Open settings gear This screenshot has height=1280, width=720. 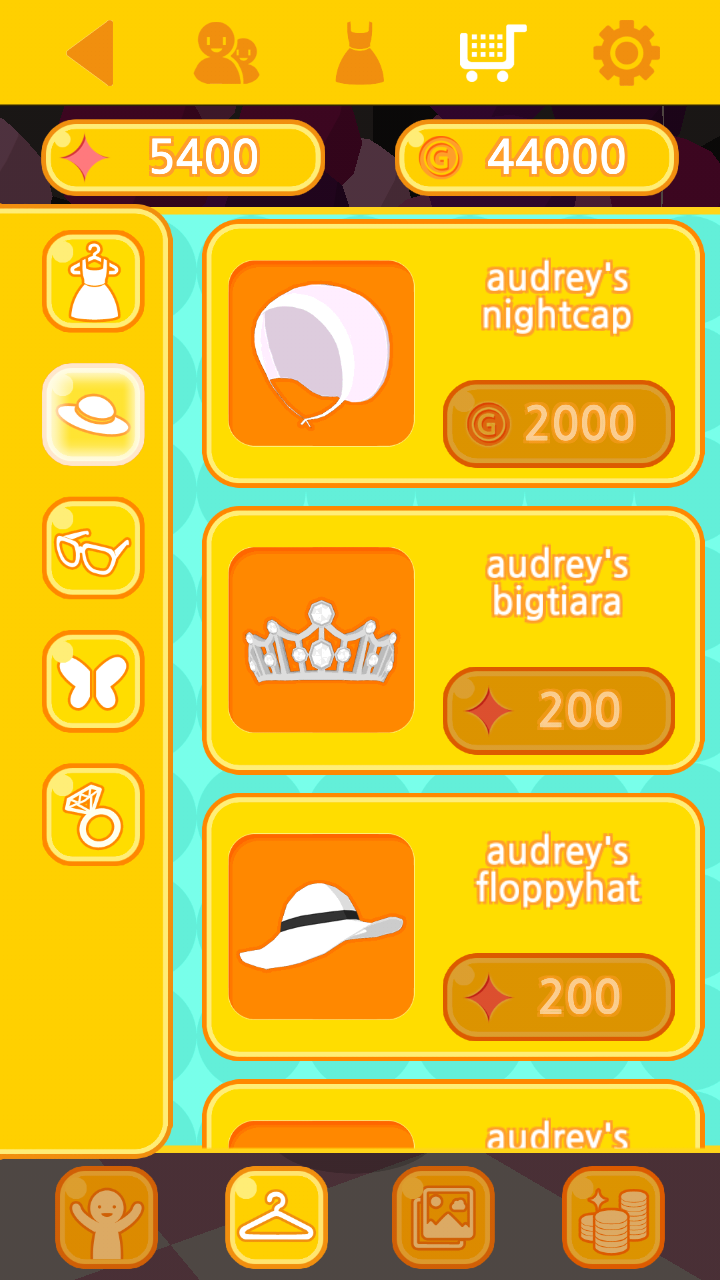tap(626, 52)
